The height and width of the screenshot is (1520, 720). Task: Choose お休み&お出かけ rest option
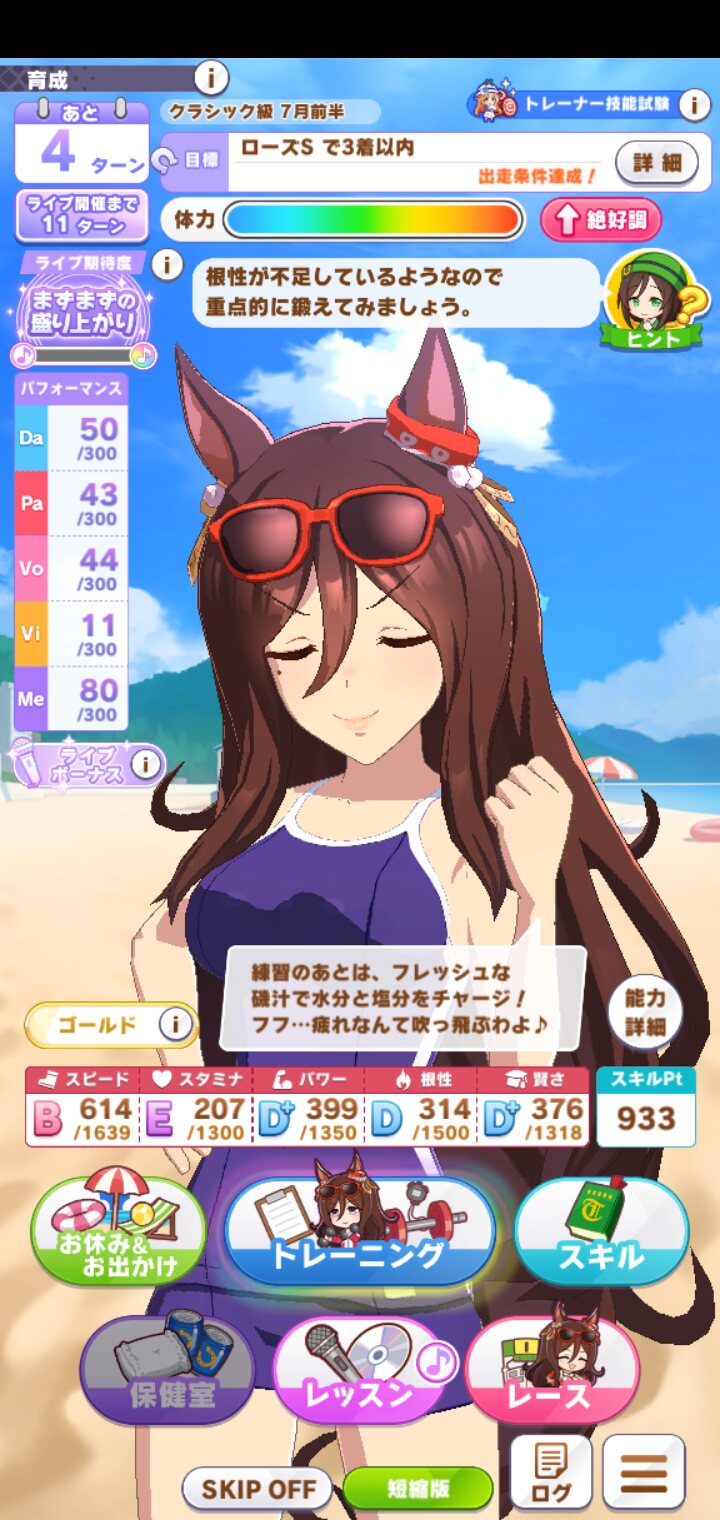point(118,1232)
